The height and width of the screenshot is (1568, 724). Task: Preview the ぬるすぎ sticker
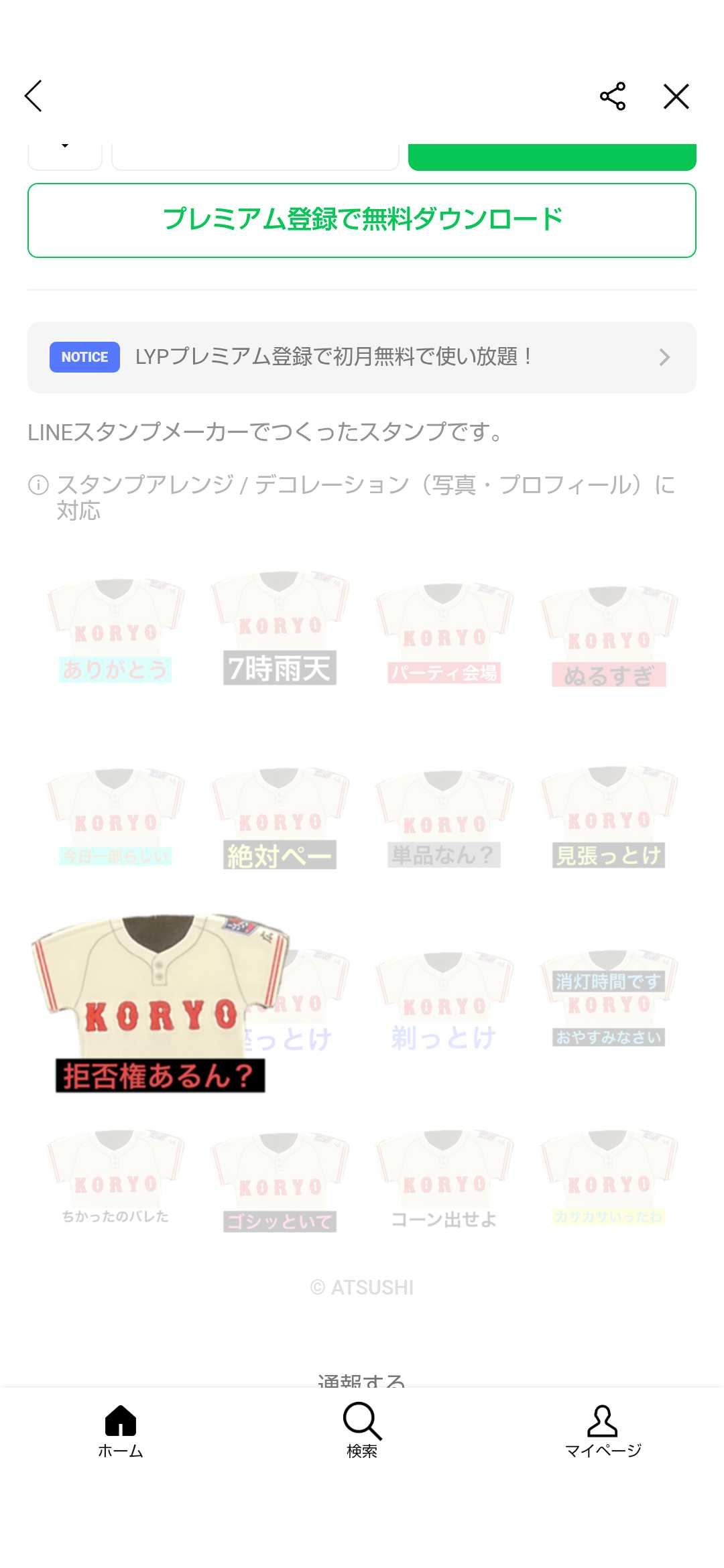tap(609, 635)
